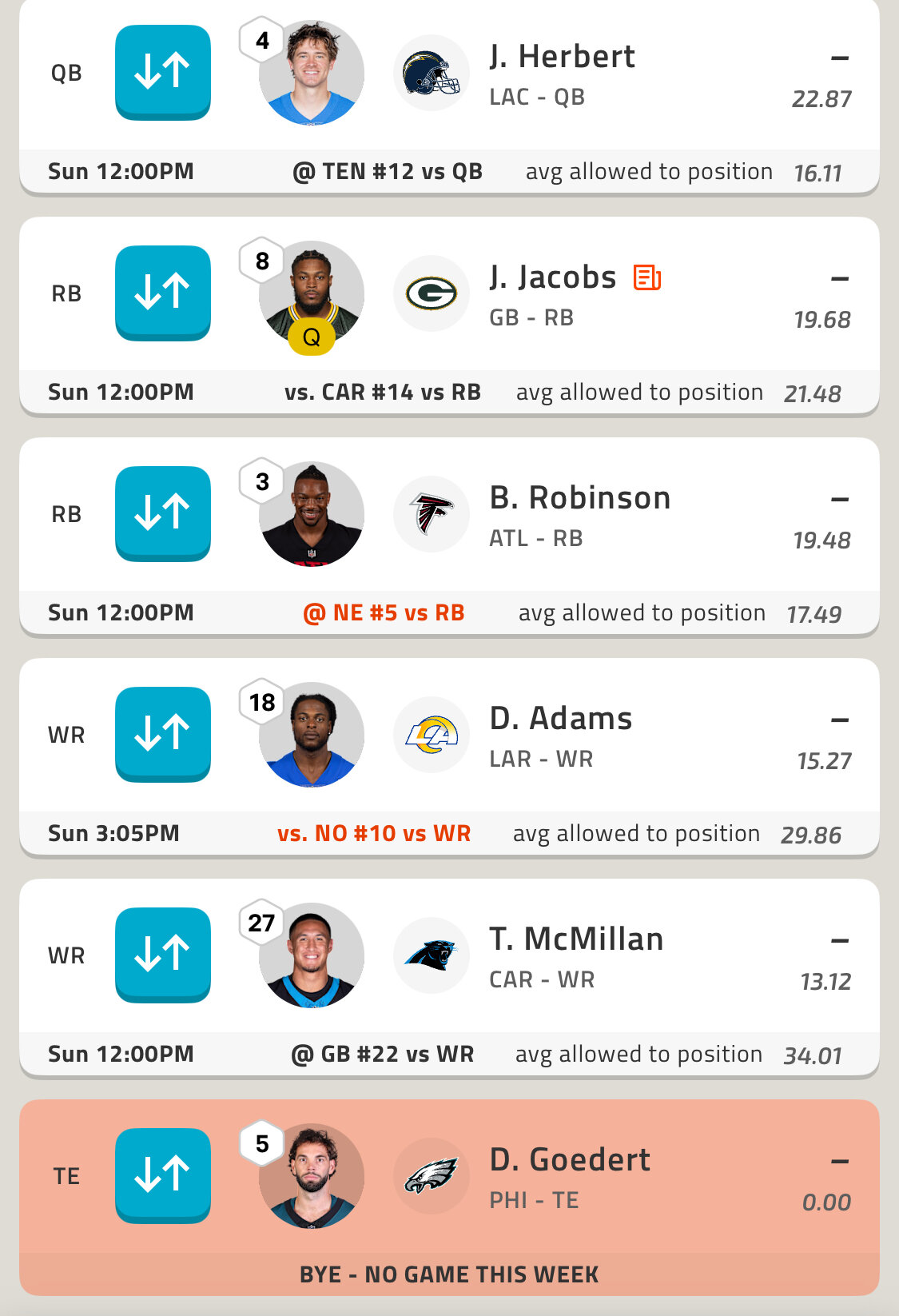This screenshot has height=1316, width=899.
Task: Open T. McMillan's player card
Action: (x=576, y=939)
